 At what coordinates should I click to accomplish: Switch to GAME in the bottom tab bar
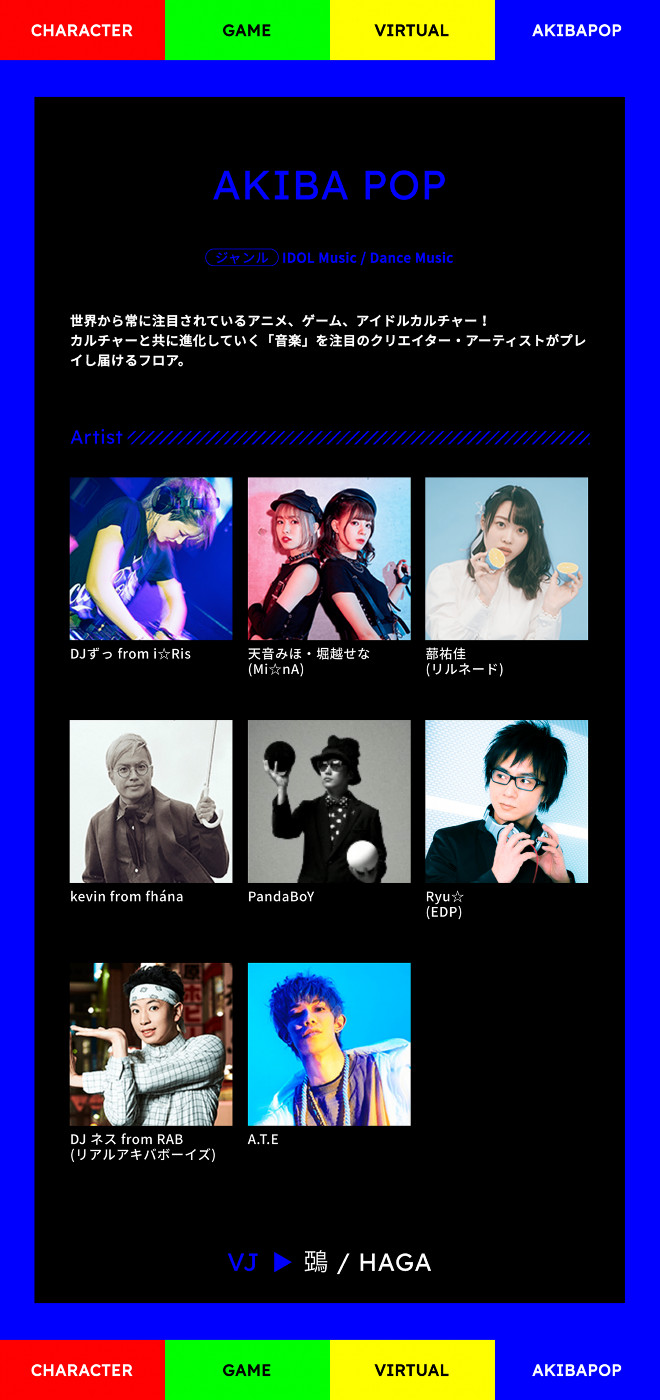click(x=247, y=1370)
